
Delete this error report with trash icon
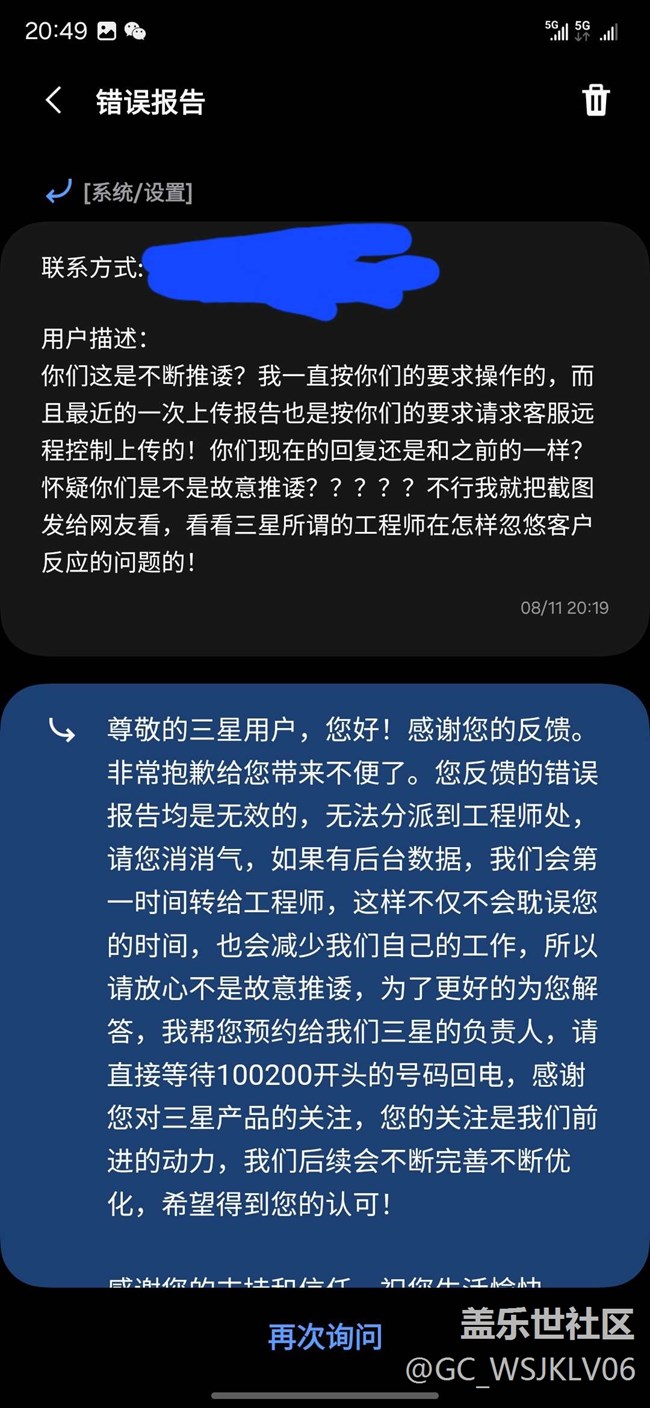coord(595,100)
